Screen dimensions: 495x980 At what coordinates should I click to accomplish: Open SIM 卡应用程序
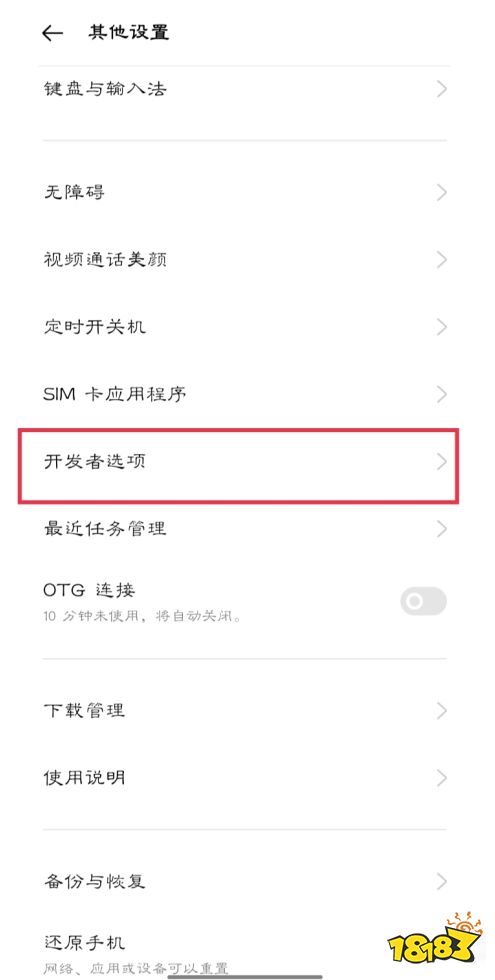(x=245, y=394)
